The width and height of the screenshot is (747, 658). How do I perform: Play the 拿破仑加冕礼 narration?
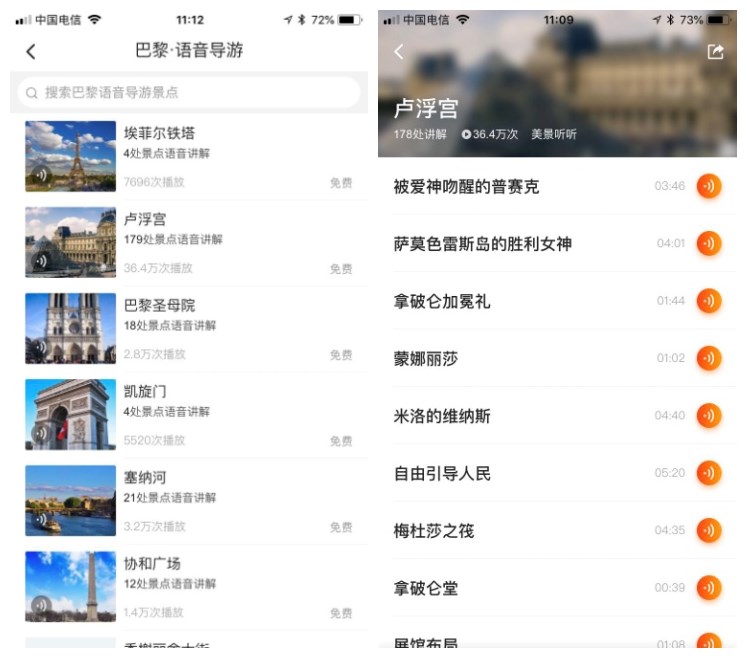[709, 300]
